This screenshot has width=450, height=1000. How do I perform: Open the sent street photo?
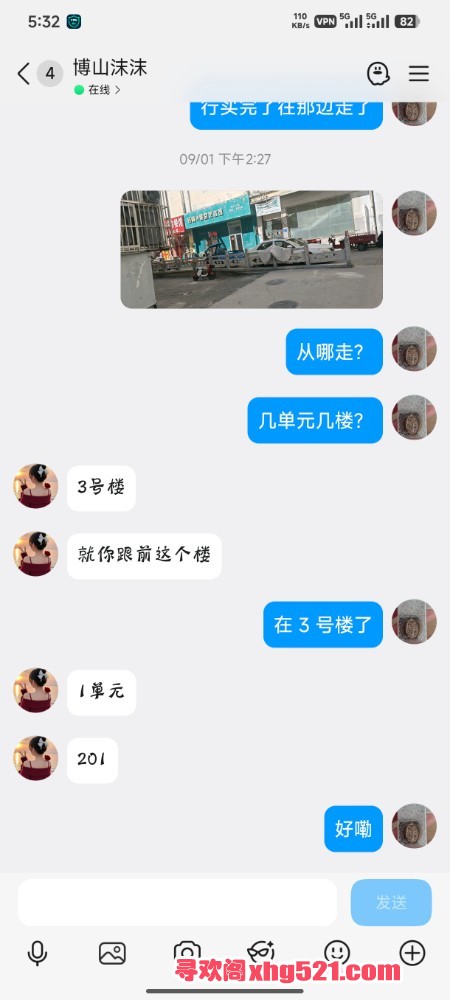252,249
